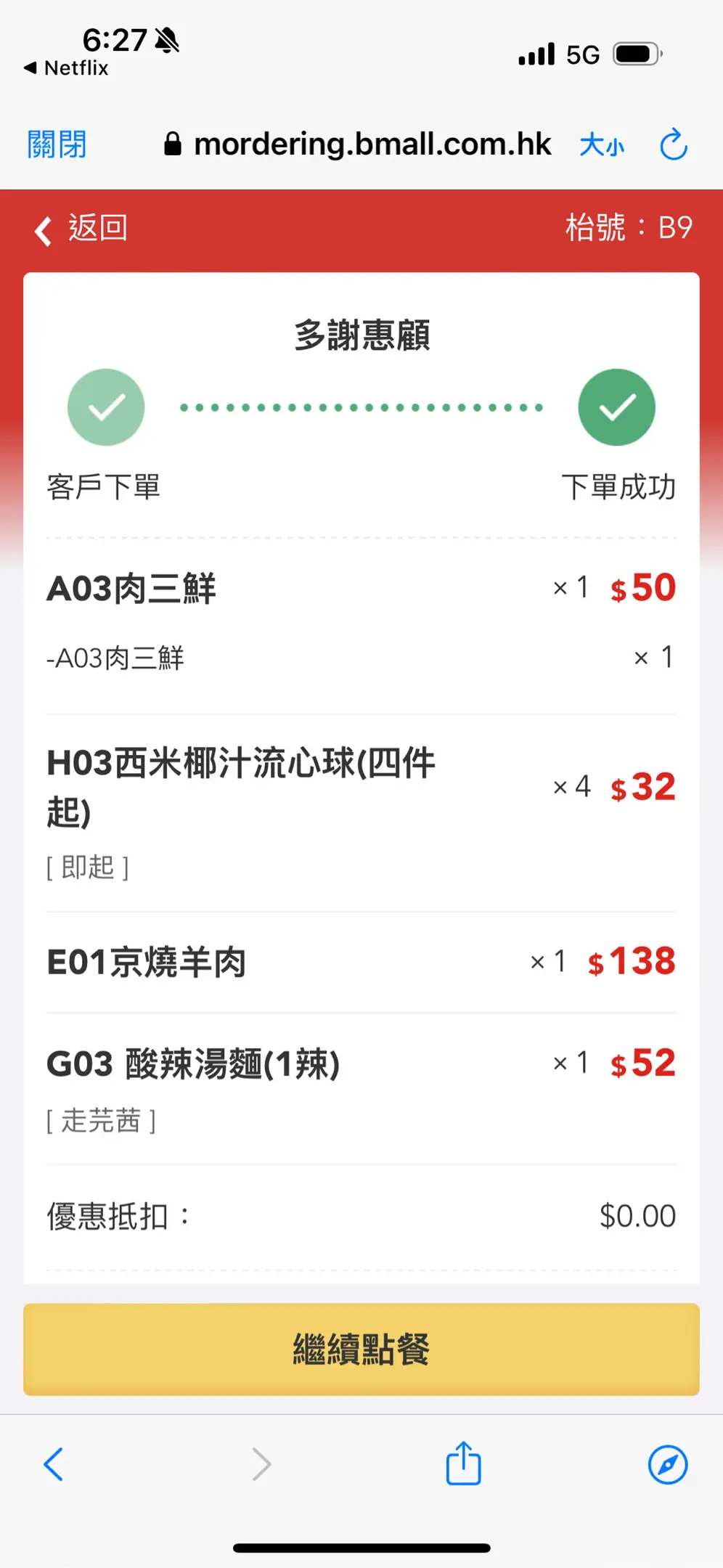Reload the ordering page
This screenshot has height=1568, width=723.
click(x=673, y=144)
